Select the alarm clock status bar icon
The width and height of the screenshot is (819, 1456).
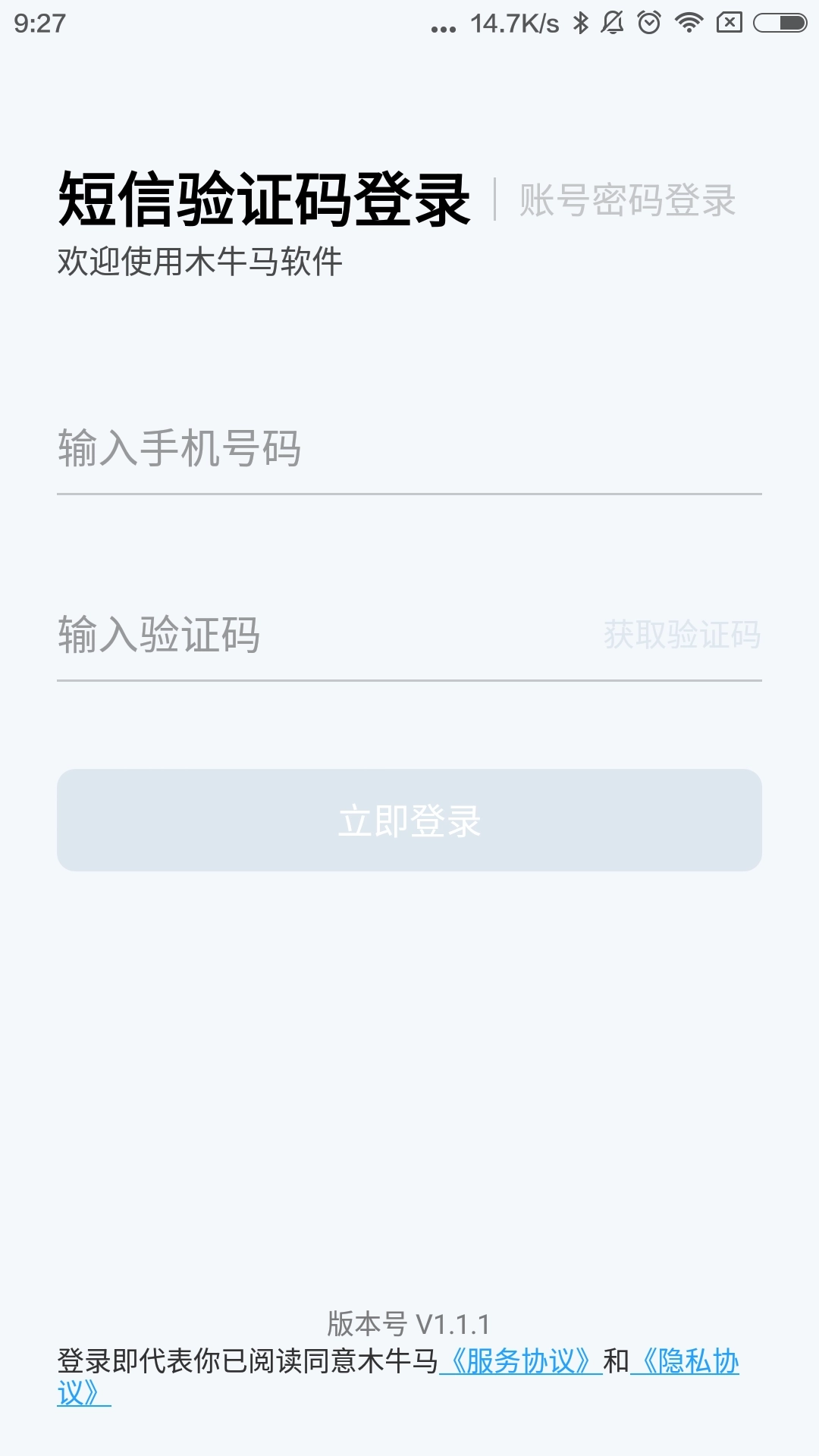coord(651,22)
